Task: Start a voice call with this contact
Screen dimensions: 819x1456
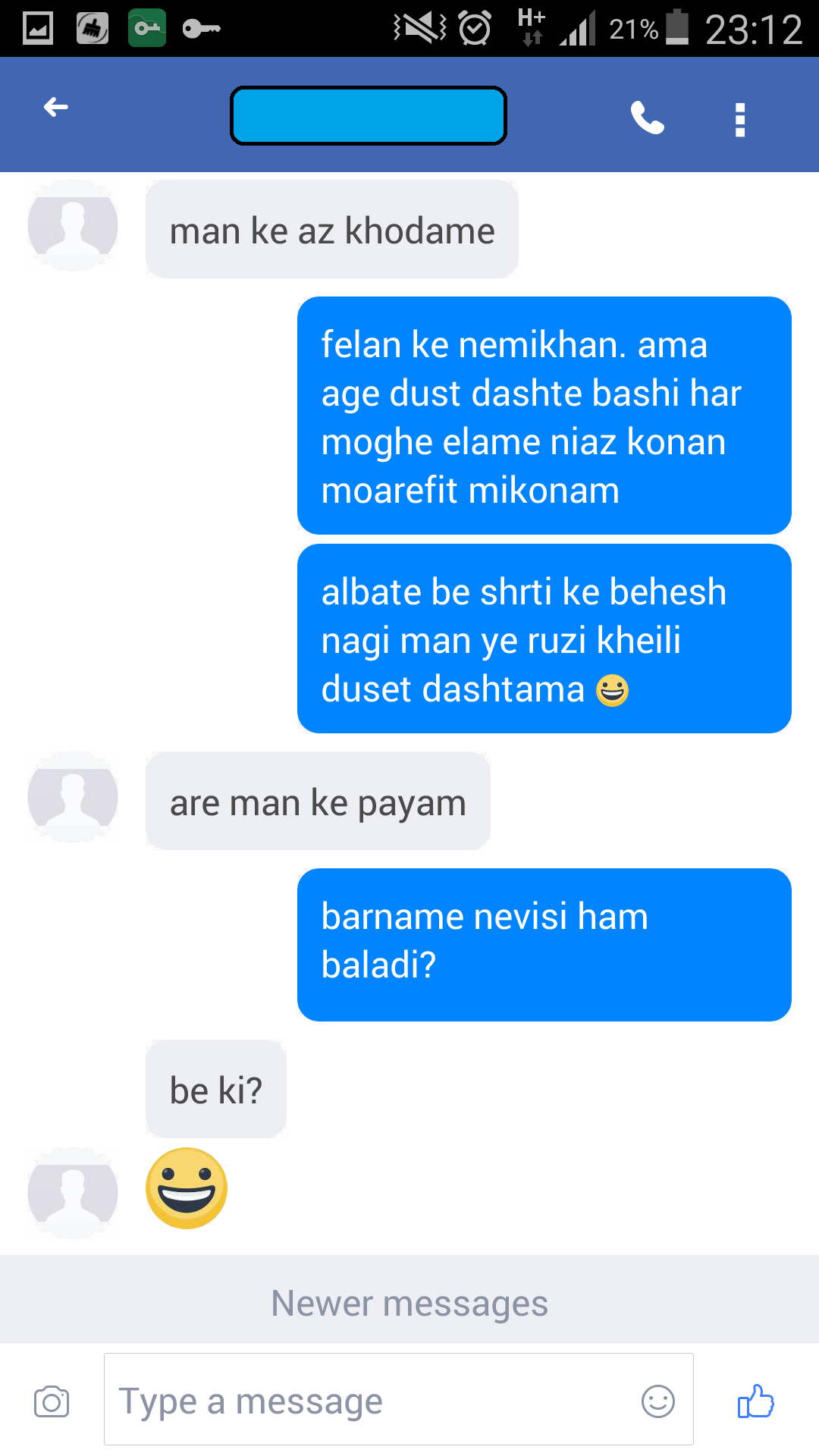Action: click(648, 118)
